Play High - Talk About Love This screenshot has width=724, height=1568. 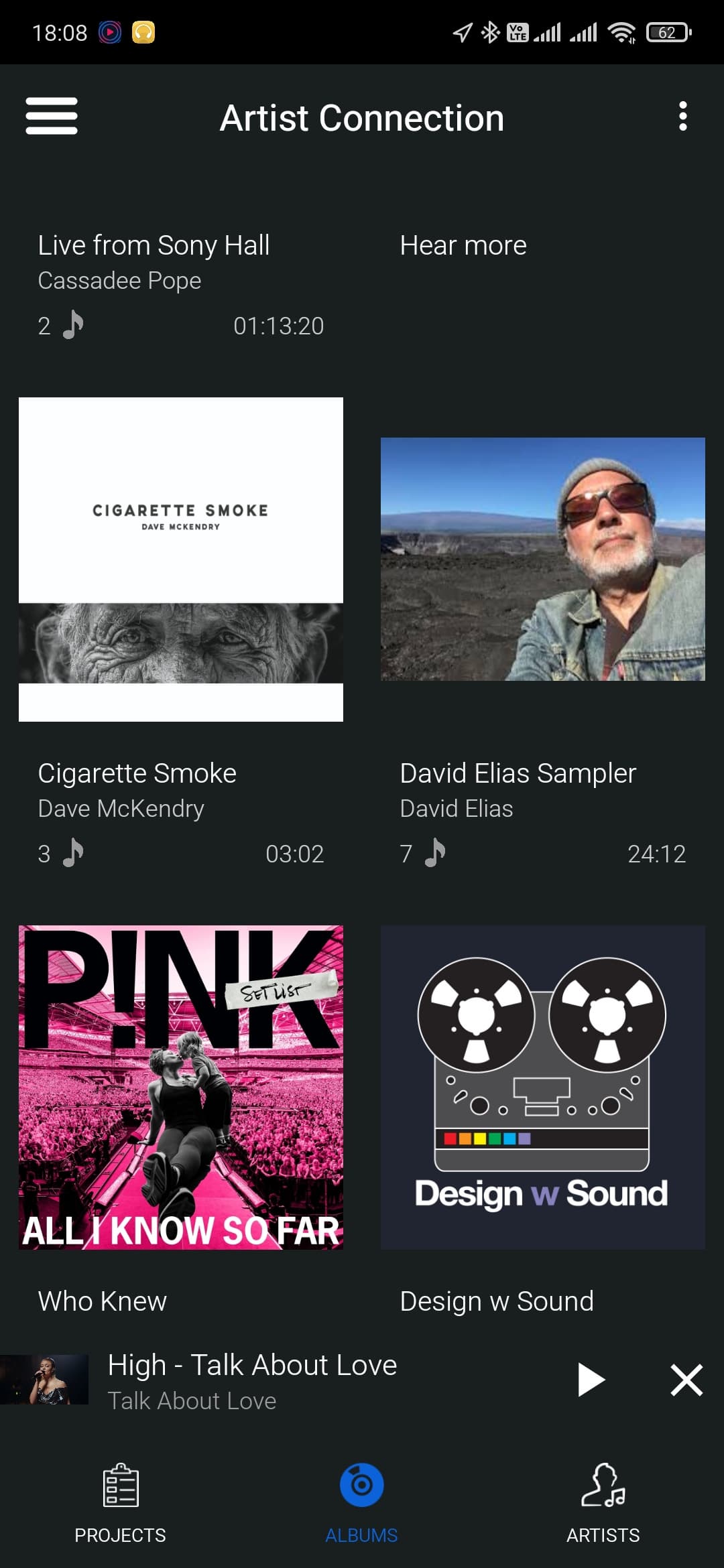pos(591,1380)
